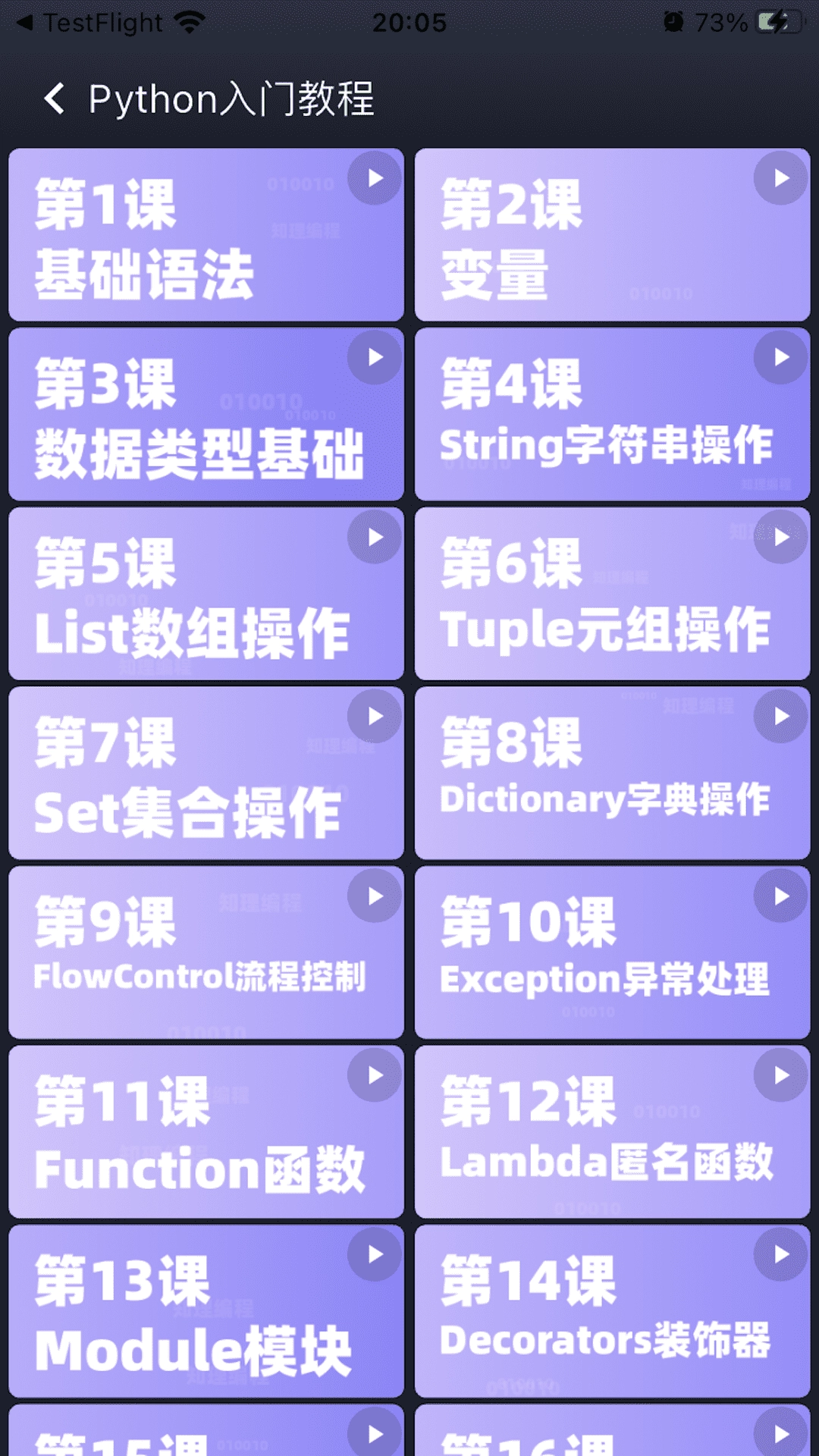
Task: Open the 第7课 Set集合操作 card
Action: coord(206,774)
